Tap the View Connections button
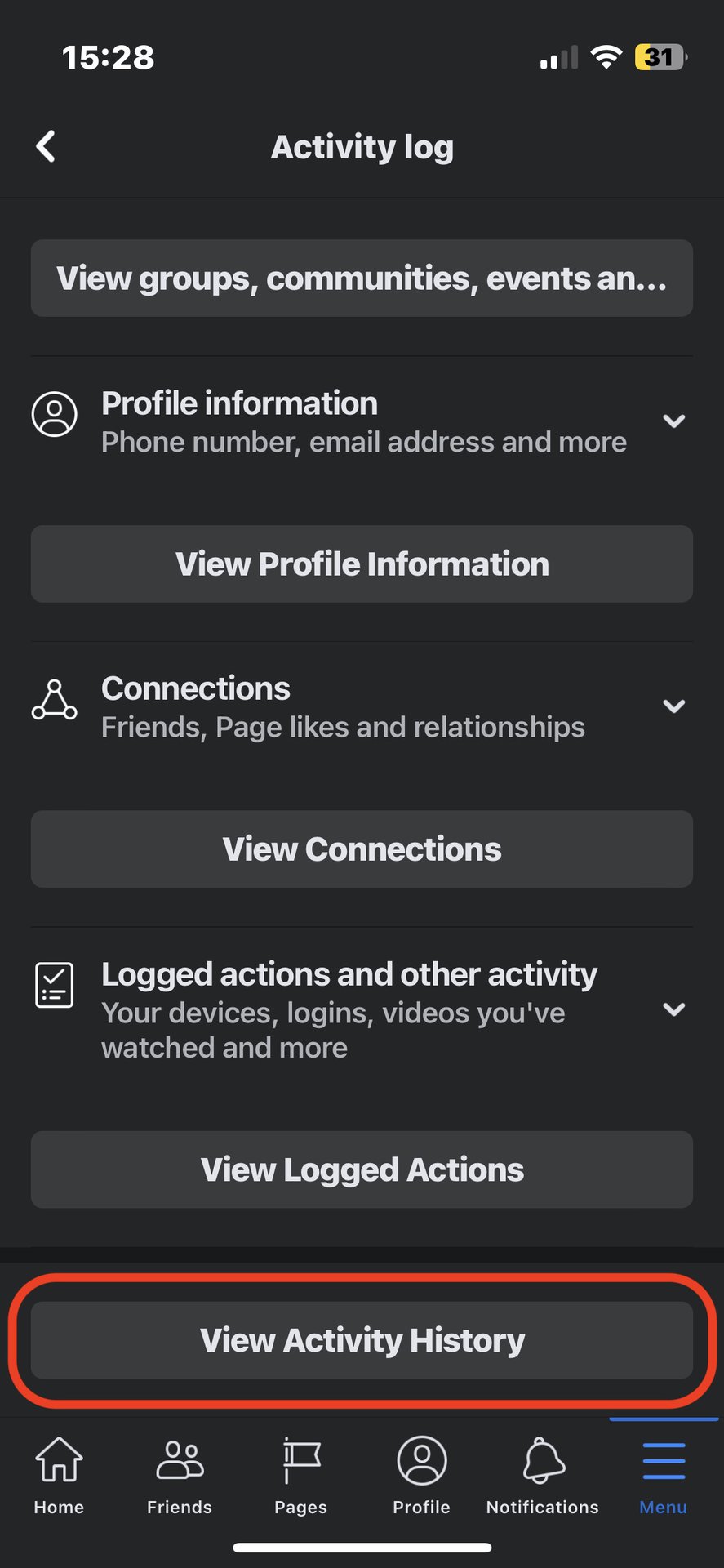724x1568 pixels. (362, 849)
